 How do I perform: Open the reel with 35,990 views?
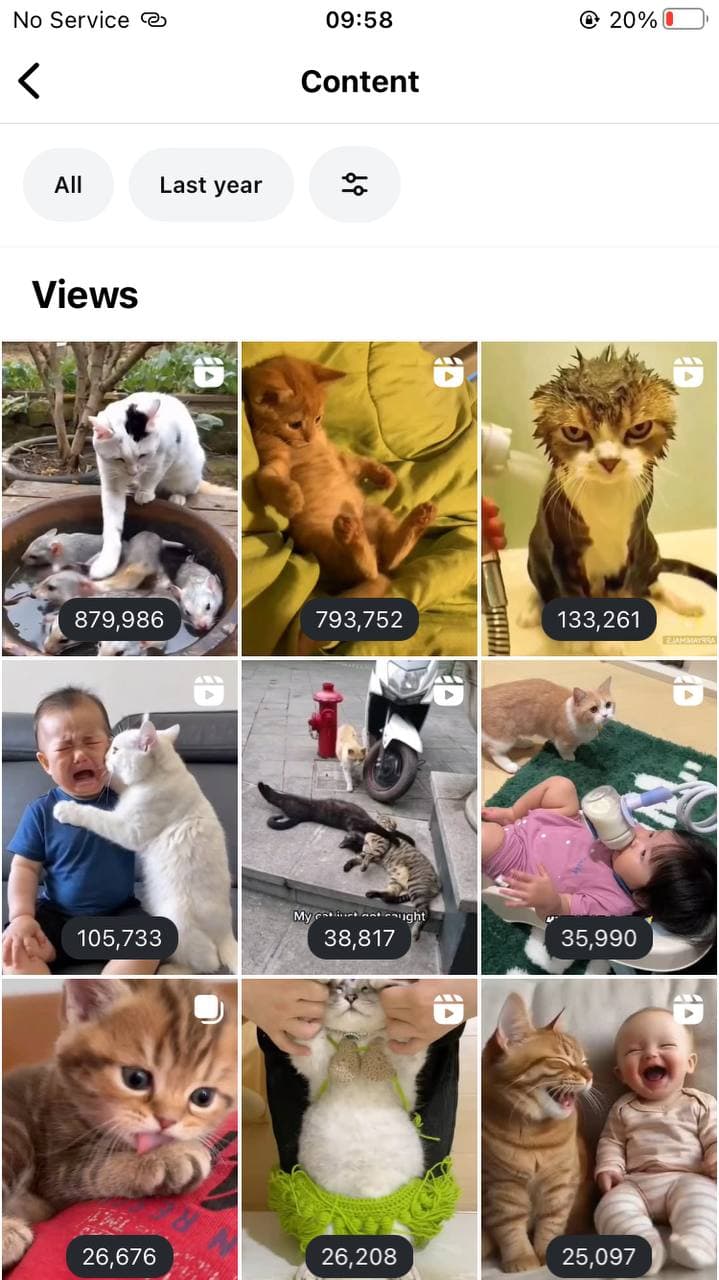599,817
